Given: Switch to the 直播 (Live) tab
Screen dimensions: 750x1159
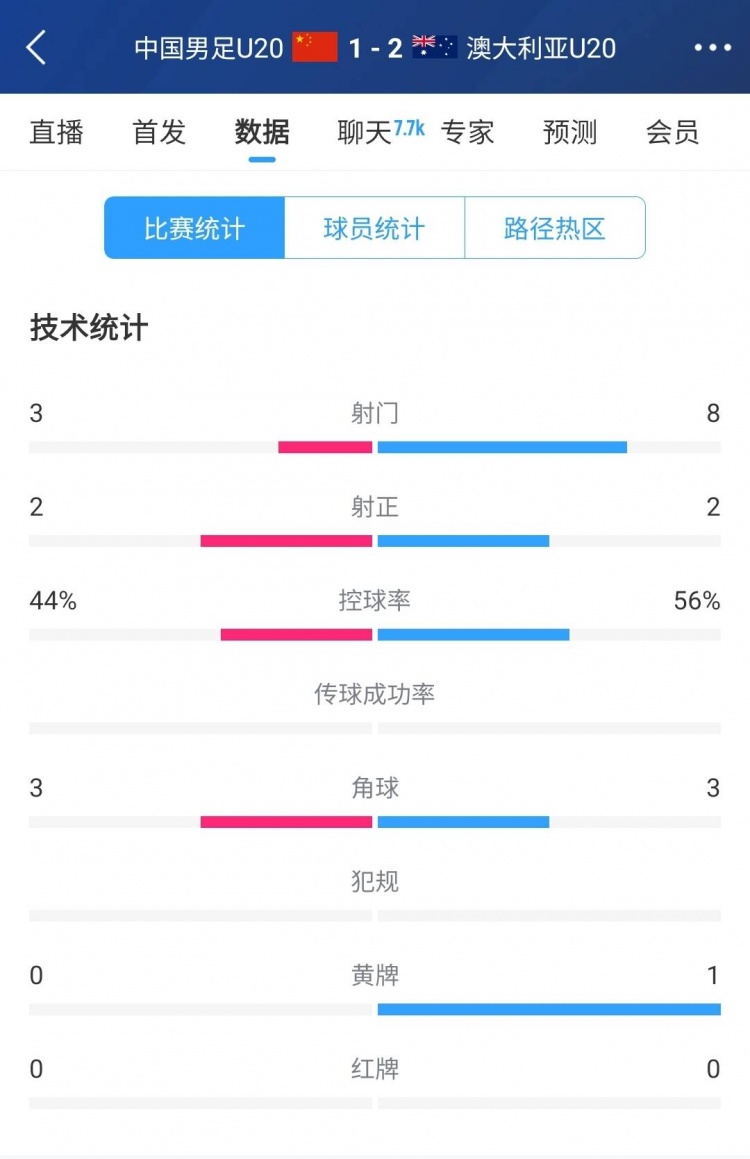Looking at the screenshot, I should pos(56,131).
